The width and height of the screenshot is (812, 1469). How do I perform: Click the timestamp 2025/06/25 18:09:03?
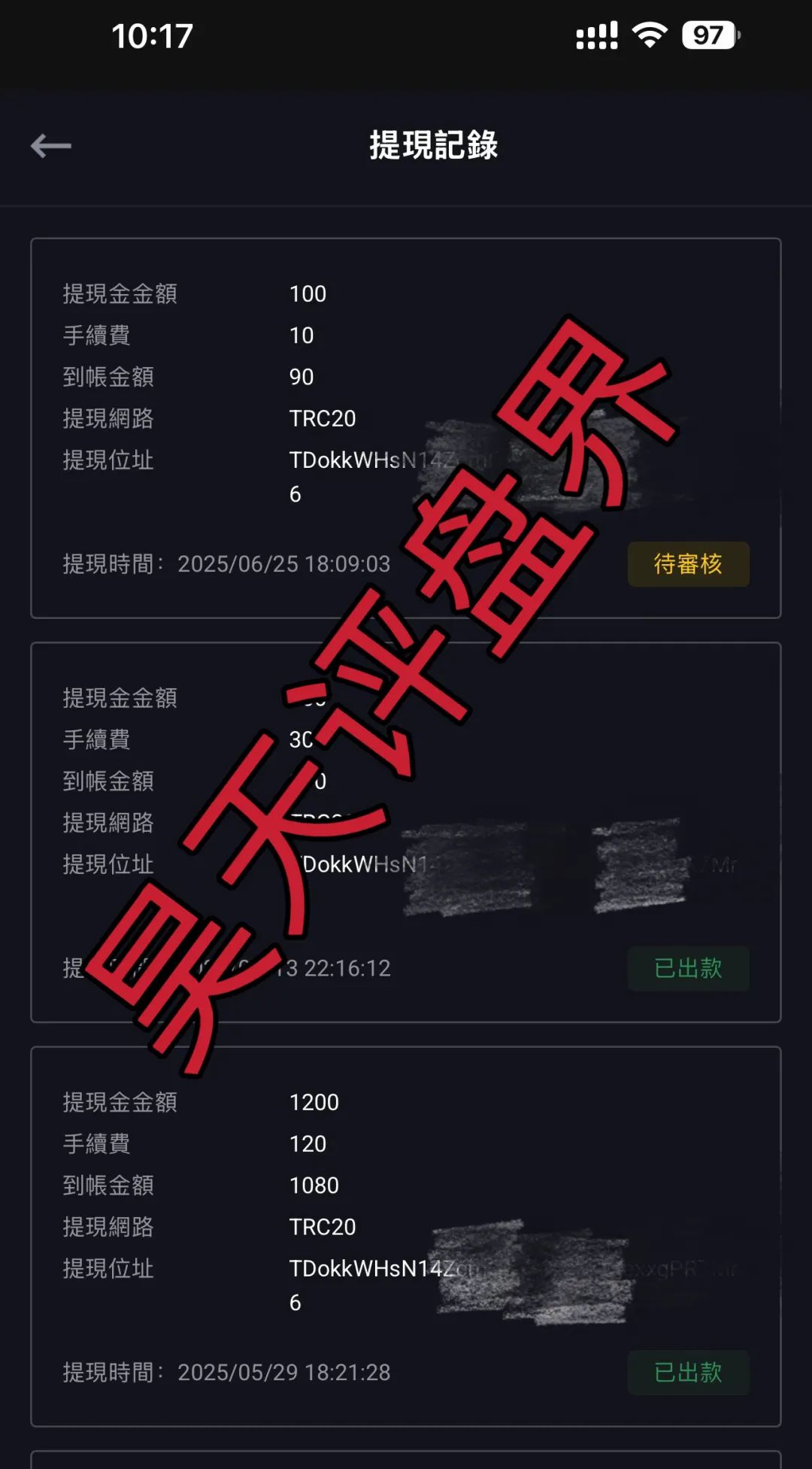point(284,563)
